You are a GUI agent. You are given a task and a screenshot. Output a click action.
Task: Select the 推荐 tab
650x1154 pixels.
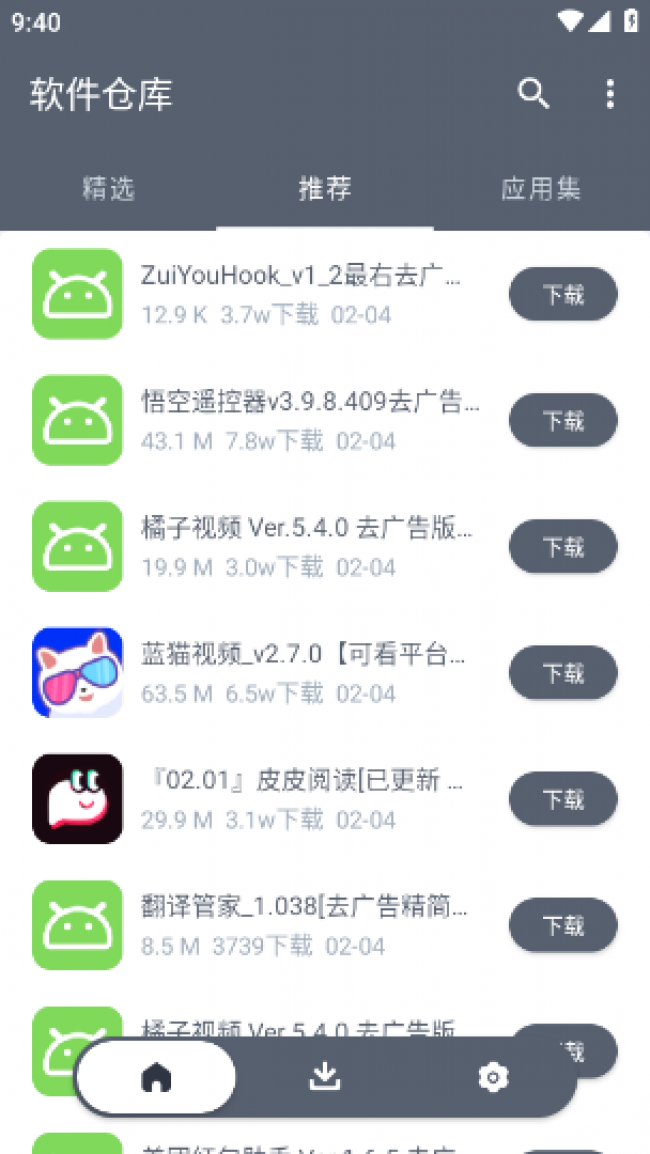click(x=325, y=189)
